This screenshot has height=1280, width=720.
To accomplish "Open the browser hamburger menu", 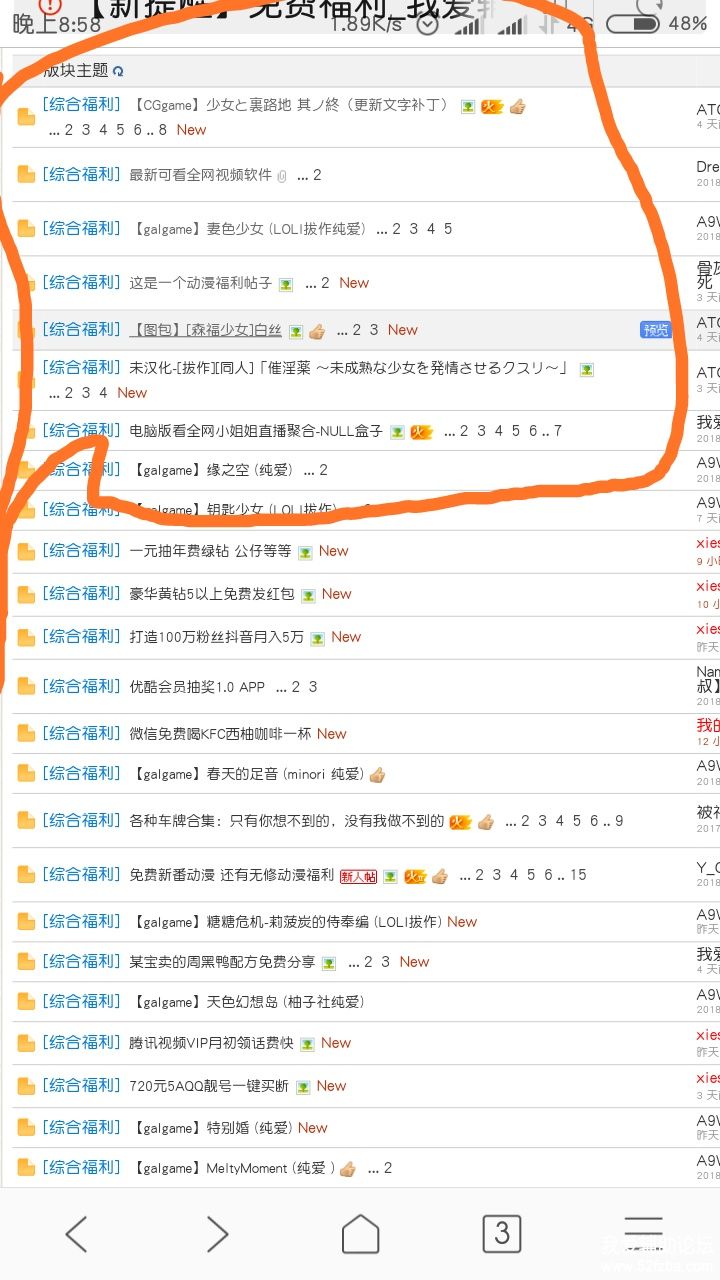I will click(x=643, y=1232).
